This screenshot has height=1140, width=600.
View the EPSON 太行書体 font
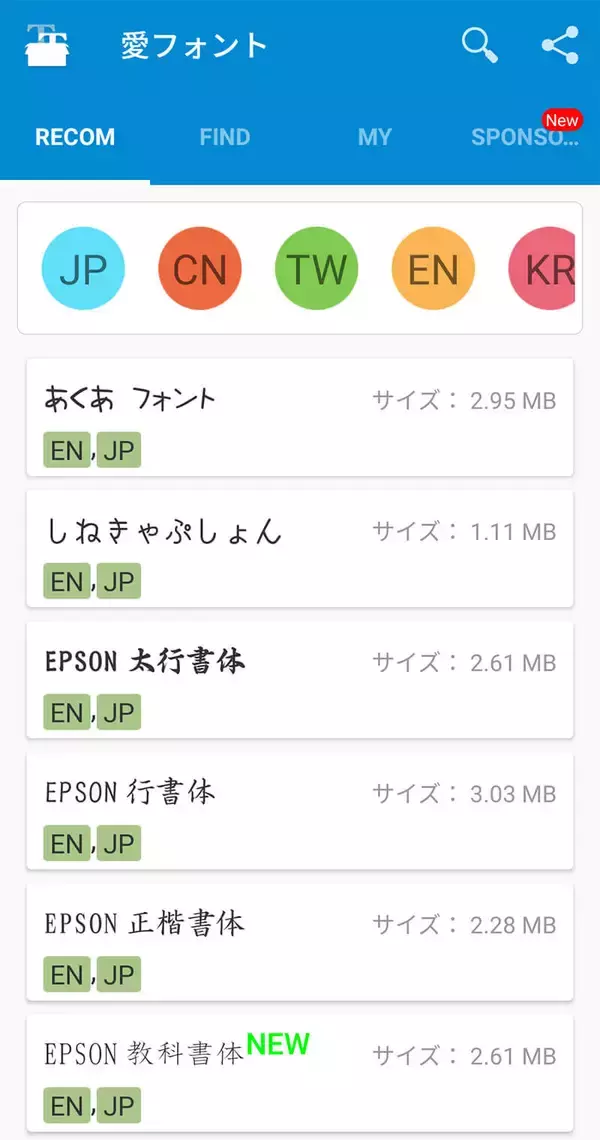pyautogui.click(x=299, y=679)
